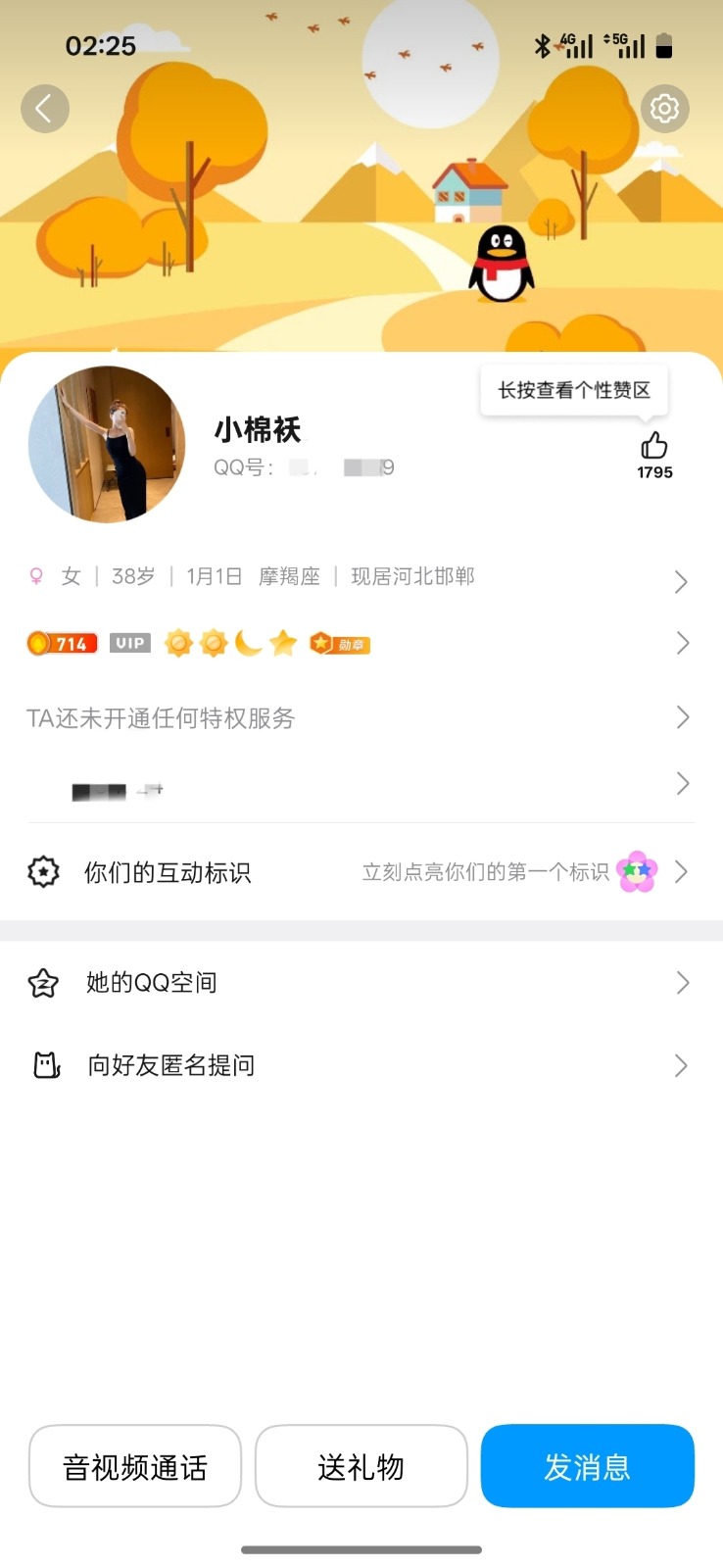Image resolution: width=723 pixels, height=1568 pixels.
Task: Tap the 送礼物 button
Action: pos(361,1466)
